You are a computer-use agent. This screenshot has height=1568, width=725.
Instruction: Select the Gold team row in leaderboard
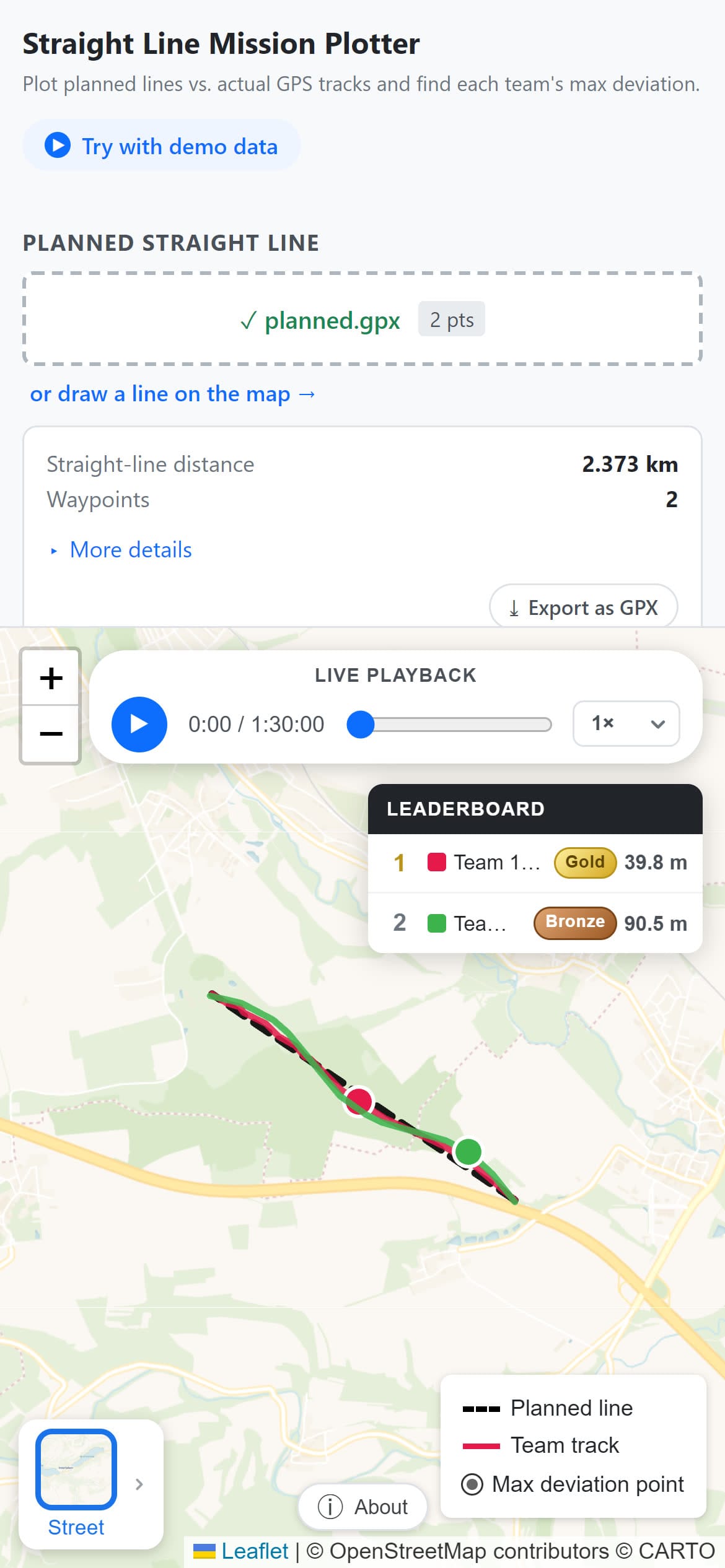tap(535, 863)
